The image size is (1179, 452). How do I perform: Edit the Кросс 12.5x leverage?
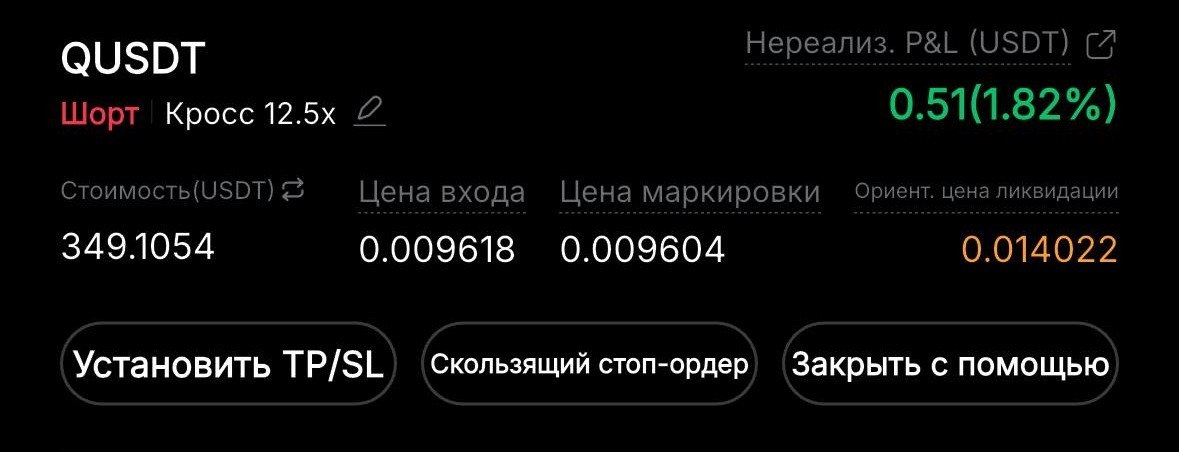click(x=370, y=112)
